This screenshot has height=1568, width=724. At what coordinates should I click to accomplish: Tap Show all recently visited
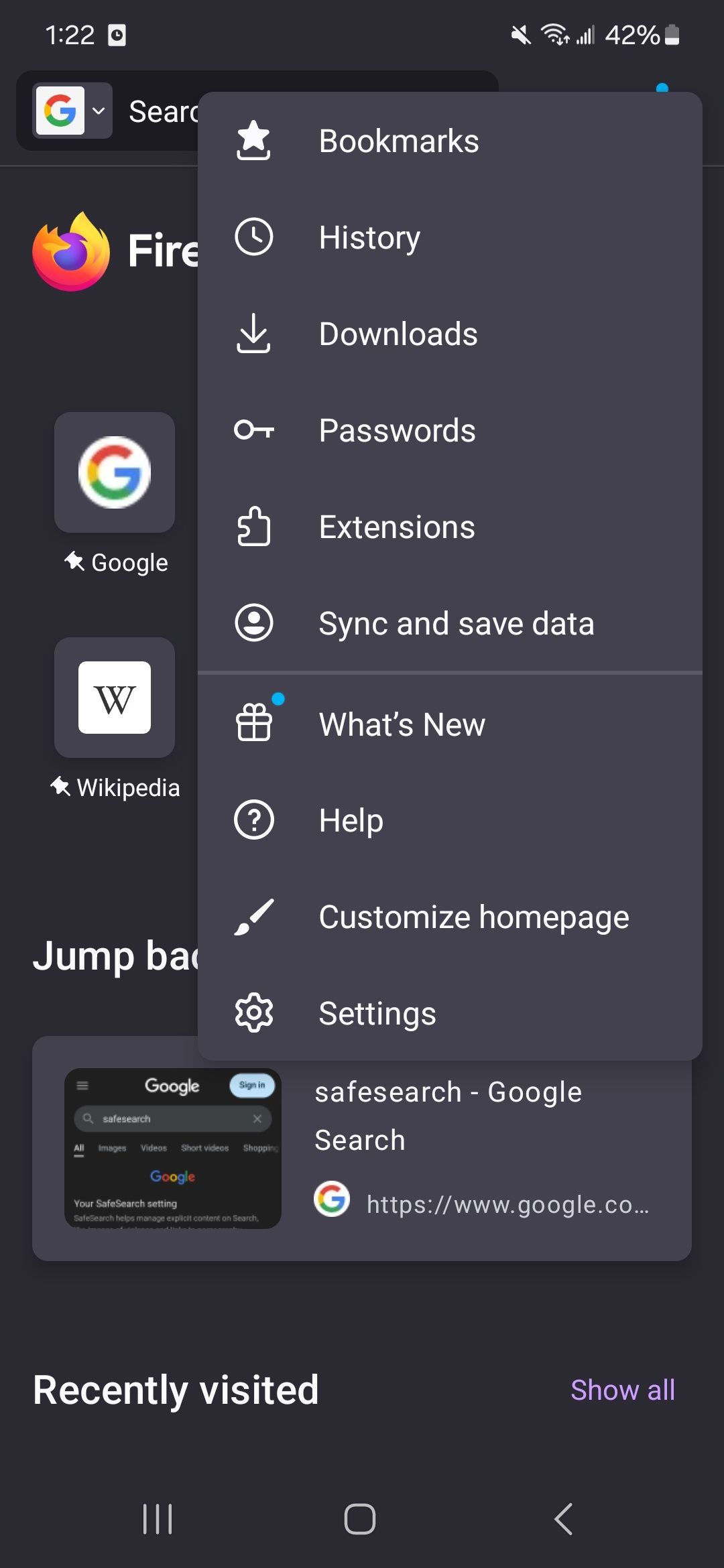[x=622, y=1390]
